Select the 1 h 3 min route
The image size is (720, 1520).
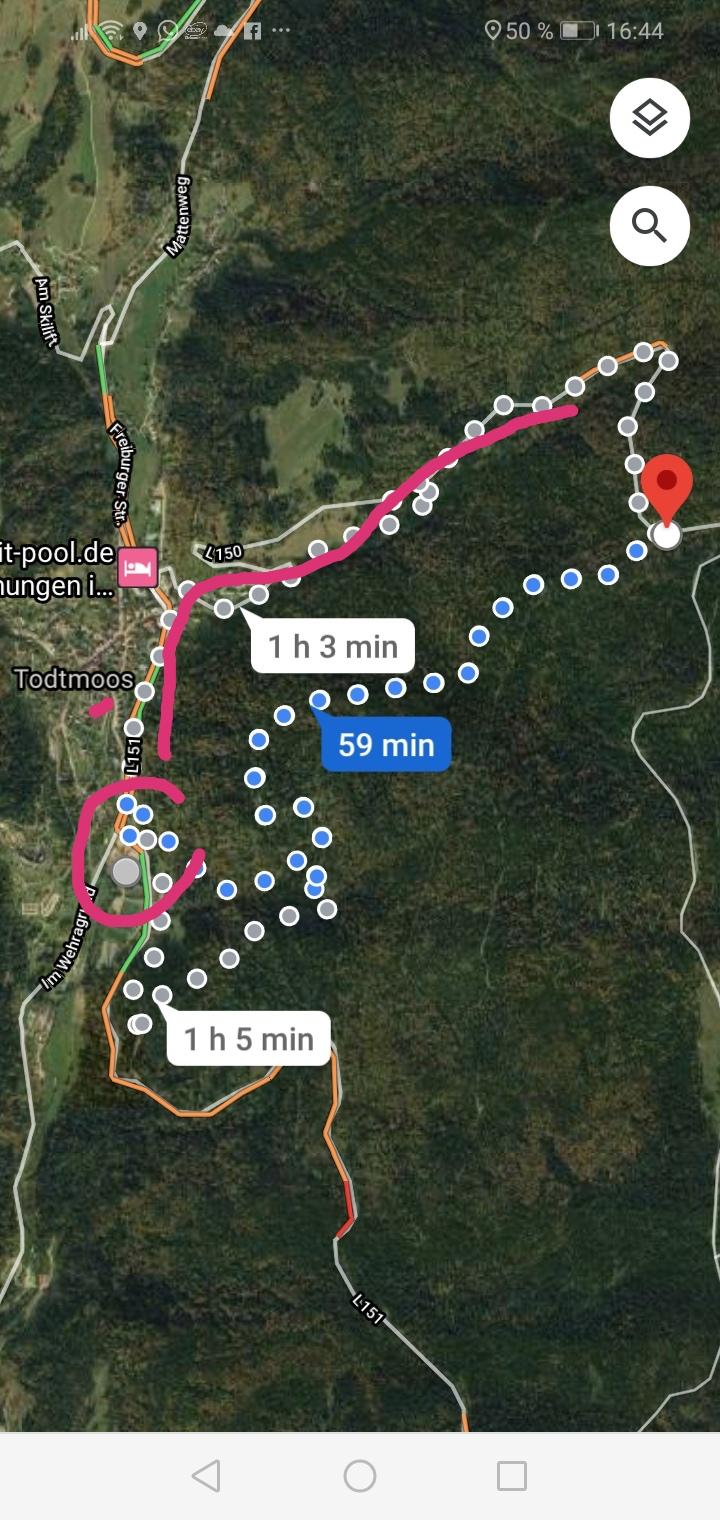[332, 646]
